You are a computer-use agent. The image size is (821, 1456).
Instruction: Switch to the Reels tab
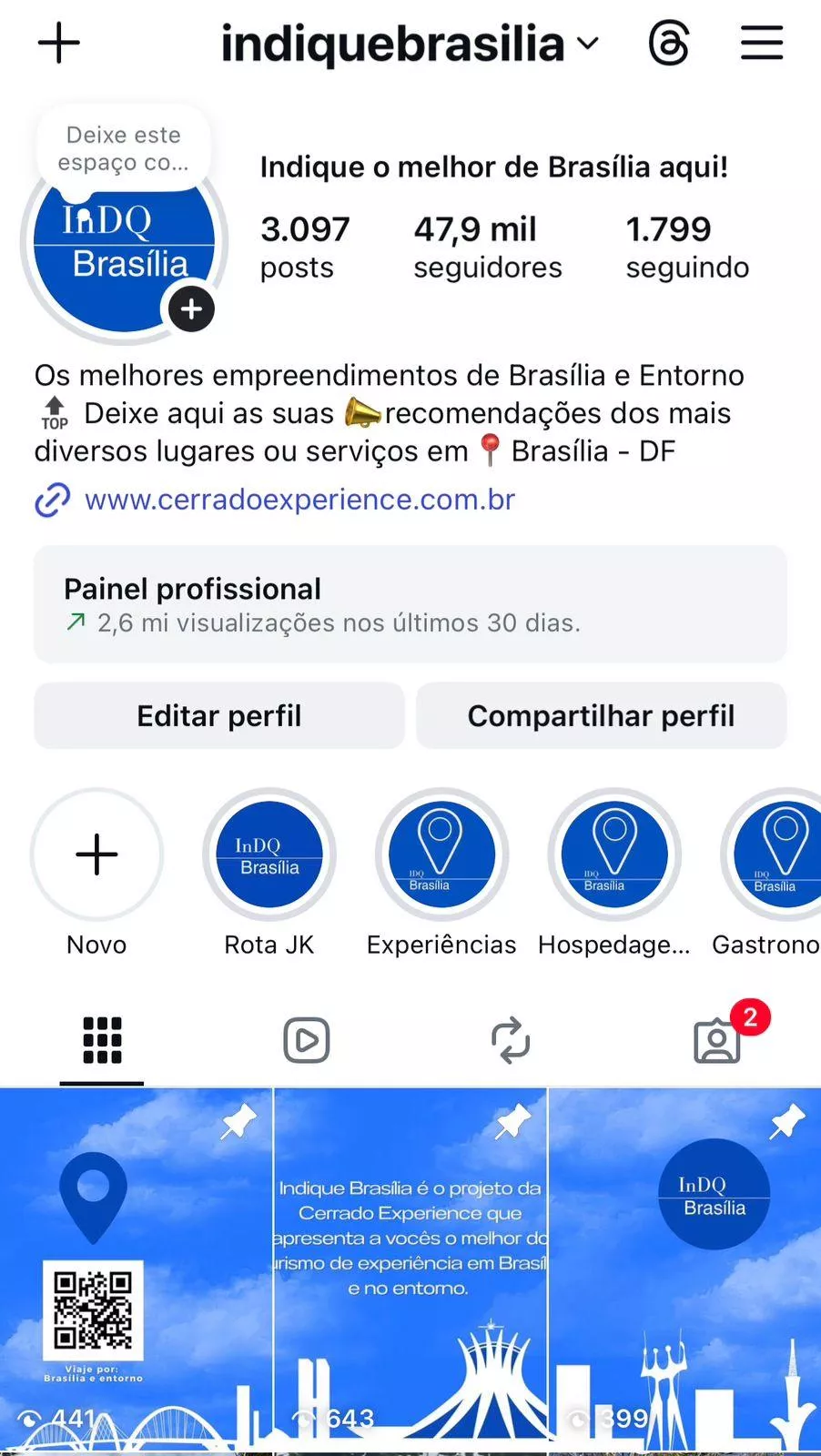coord(307,1040)
